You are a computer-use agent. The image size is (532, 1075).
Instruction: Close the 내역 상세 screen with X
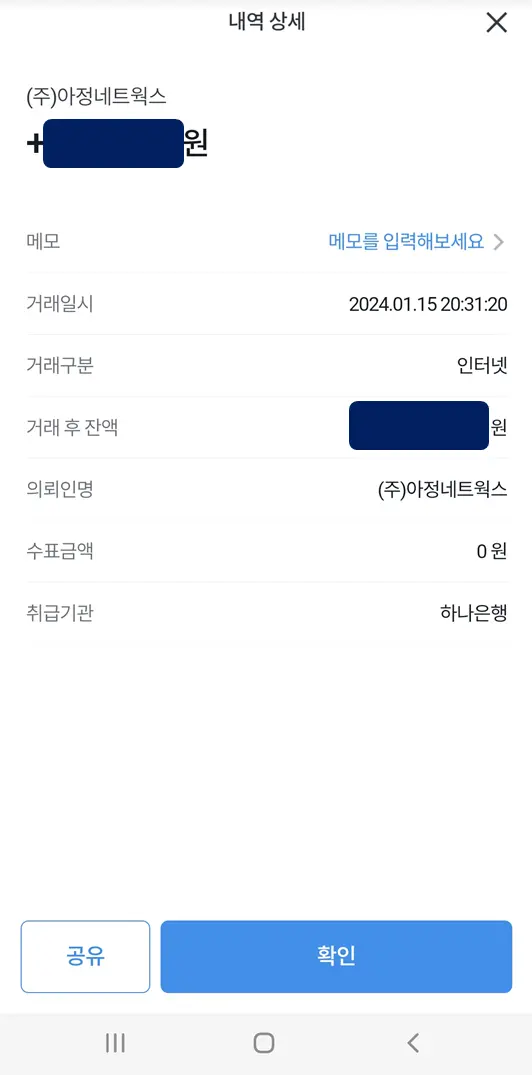point(496,23)
